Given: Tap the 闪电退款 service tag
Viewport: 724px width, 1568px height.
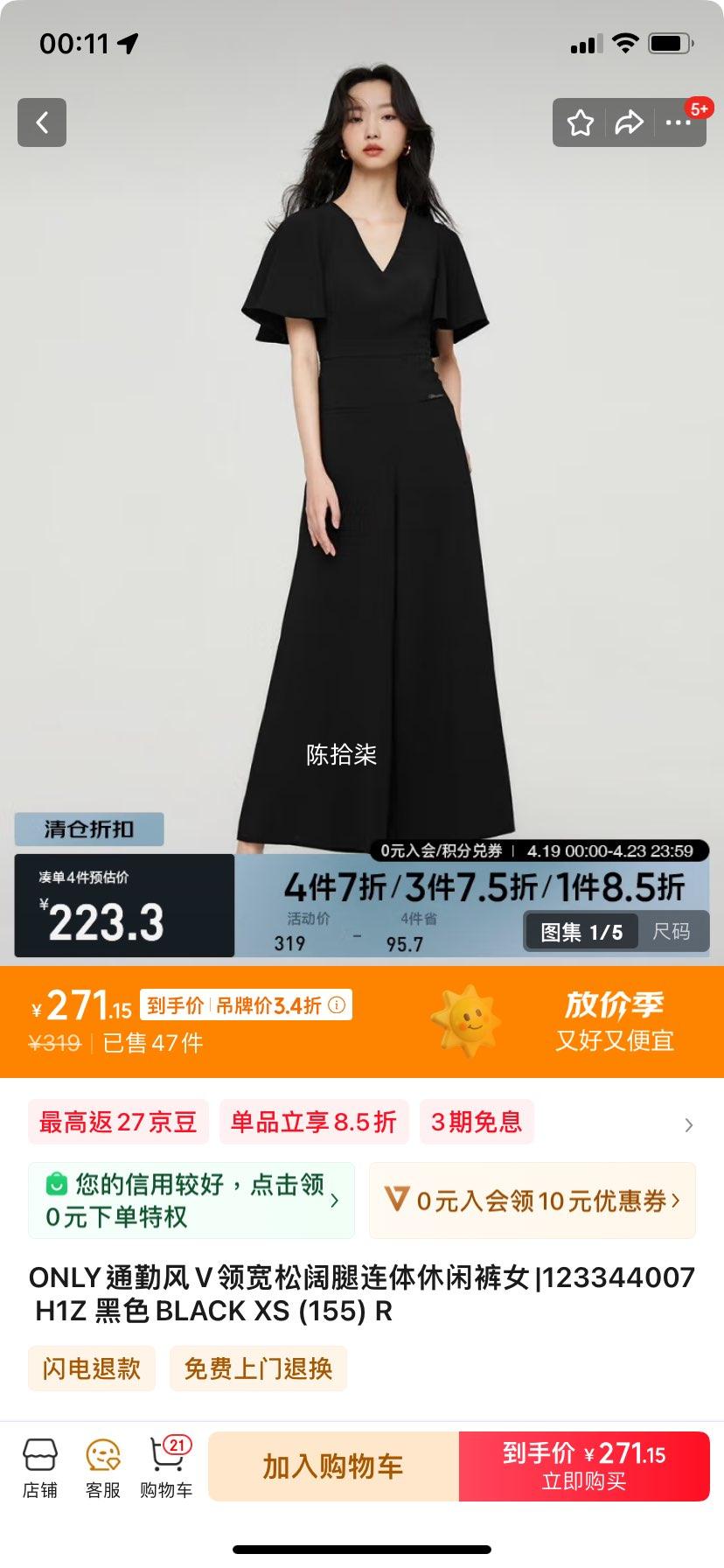Looking at the screenshot, I should [x=92, y=1368].
